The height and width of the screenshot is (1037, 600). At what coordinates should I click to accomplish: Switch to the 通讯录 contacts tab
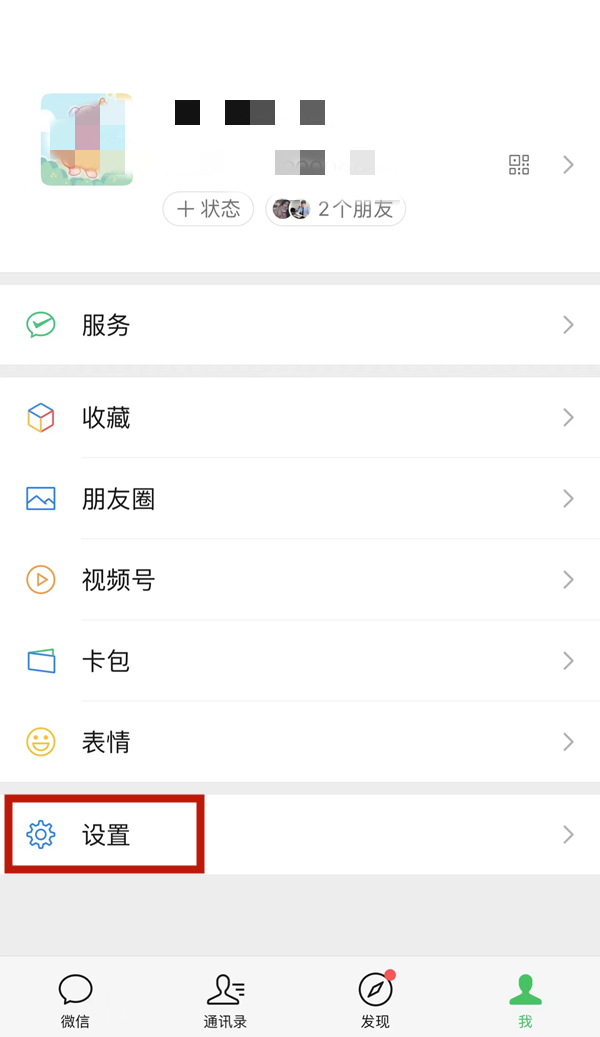[x=225, y=1000]
